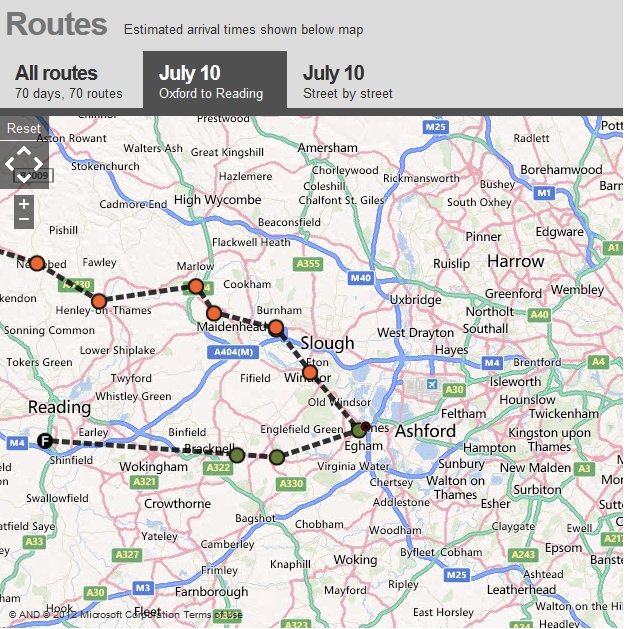631x629 pixels.
Task: Zoom in with the plus button
Action: click(24, 204)
